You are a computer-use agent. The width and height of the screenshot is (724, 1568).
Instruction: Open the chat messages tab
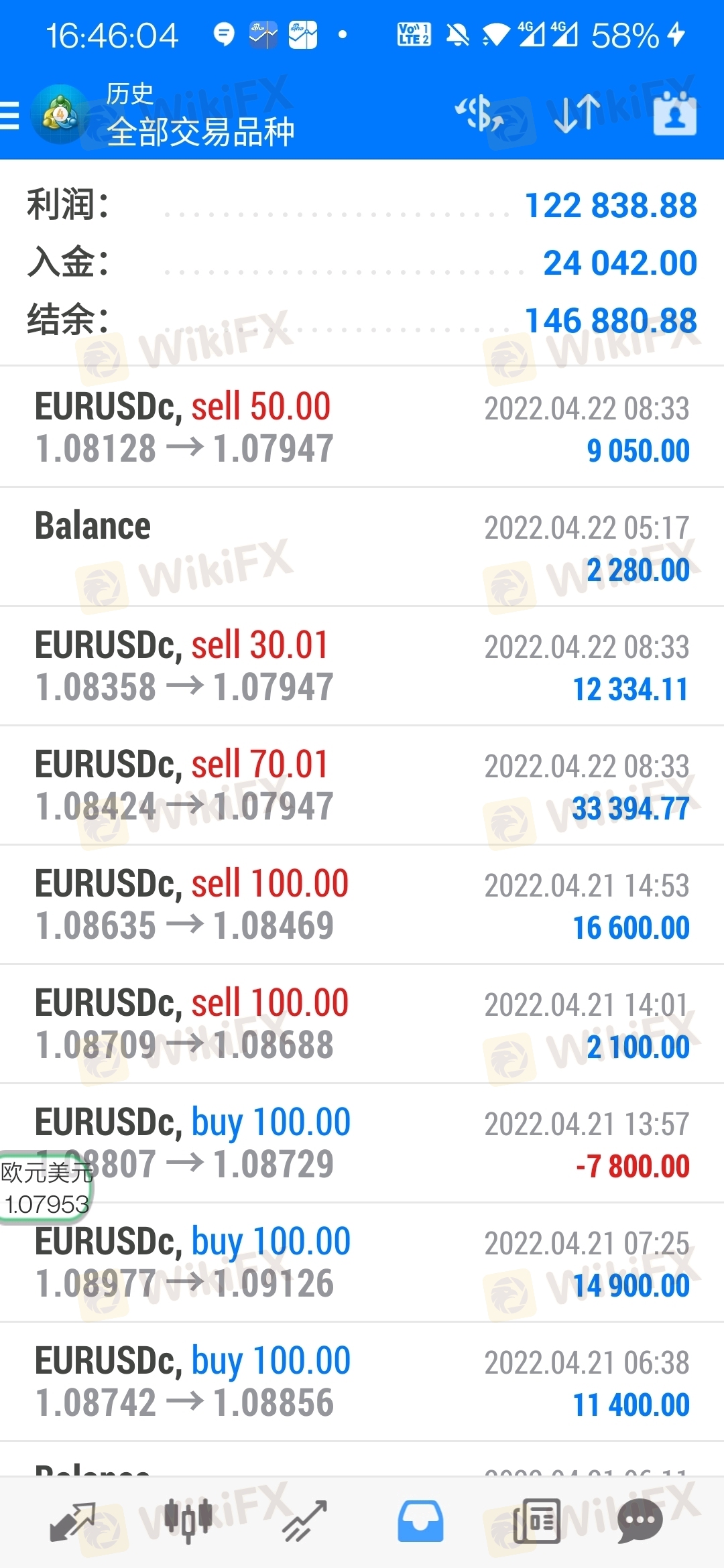tap(640, 1521)
